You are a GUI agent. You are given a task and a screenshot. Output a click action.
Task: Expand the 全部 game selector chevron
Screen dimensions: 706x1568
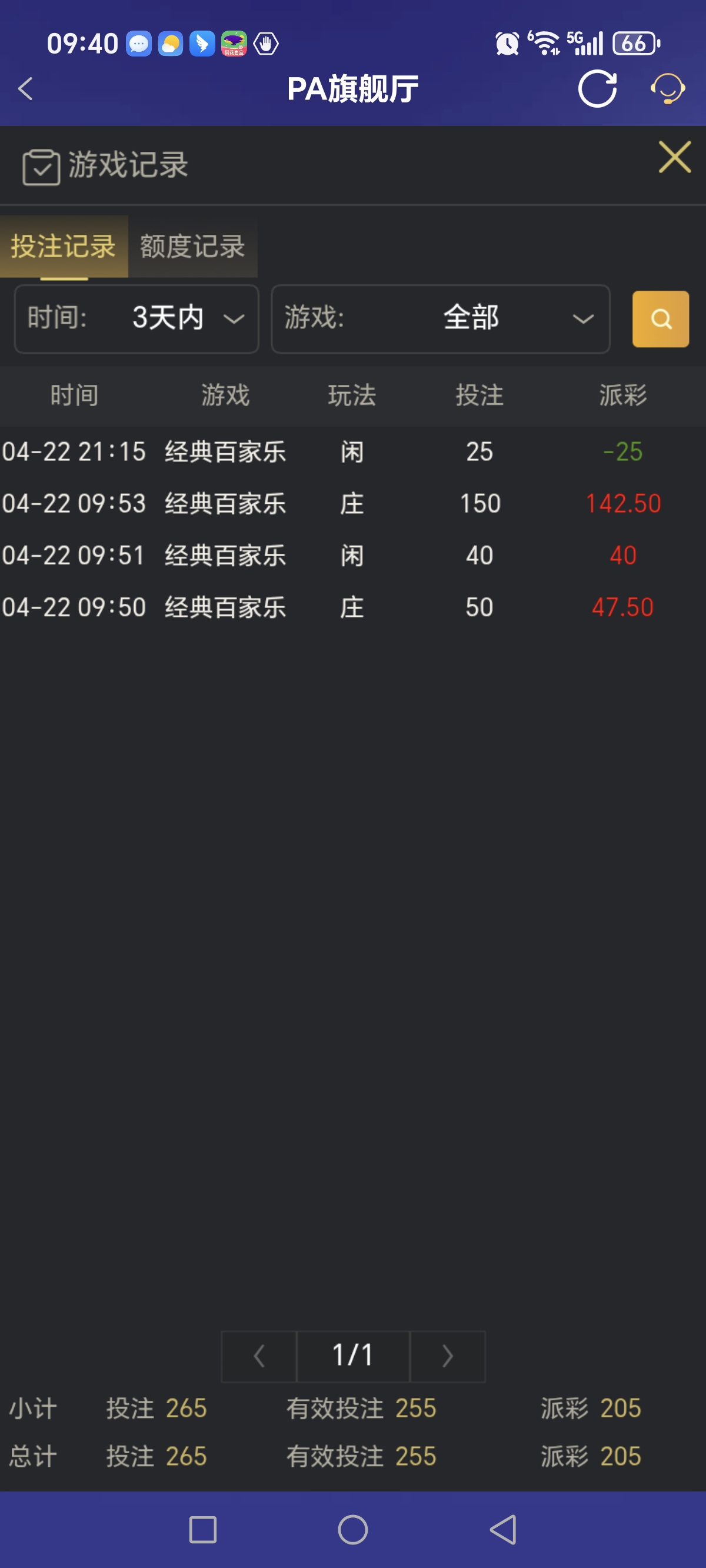click(582, 319)
